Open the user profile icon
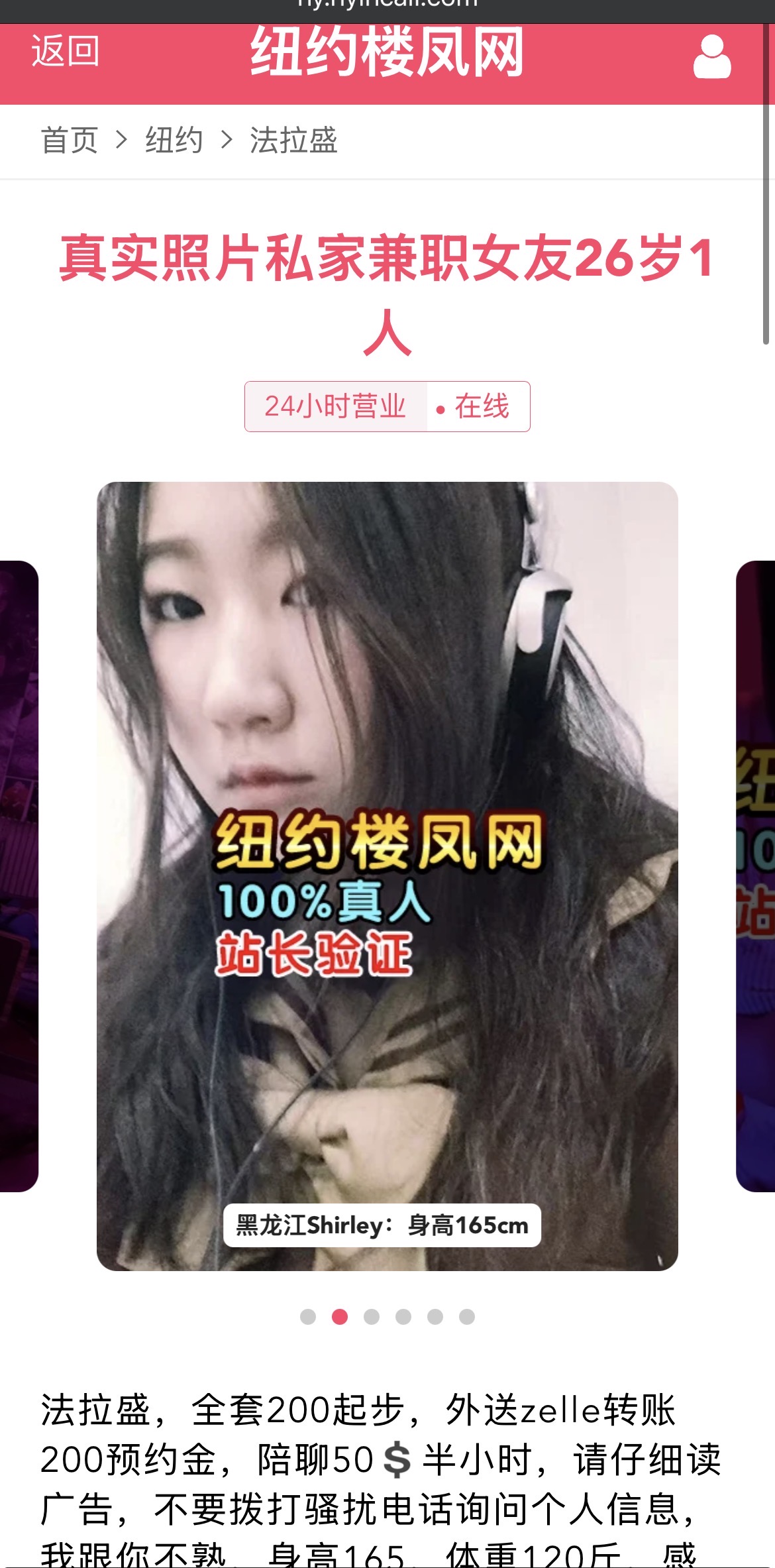Image resolution: width=775 pixels, height=1568 pixels. point(712,58)
